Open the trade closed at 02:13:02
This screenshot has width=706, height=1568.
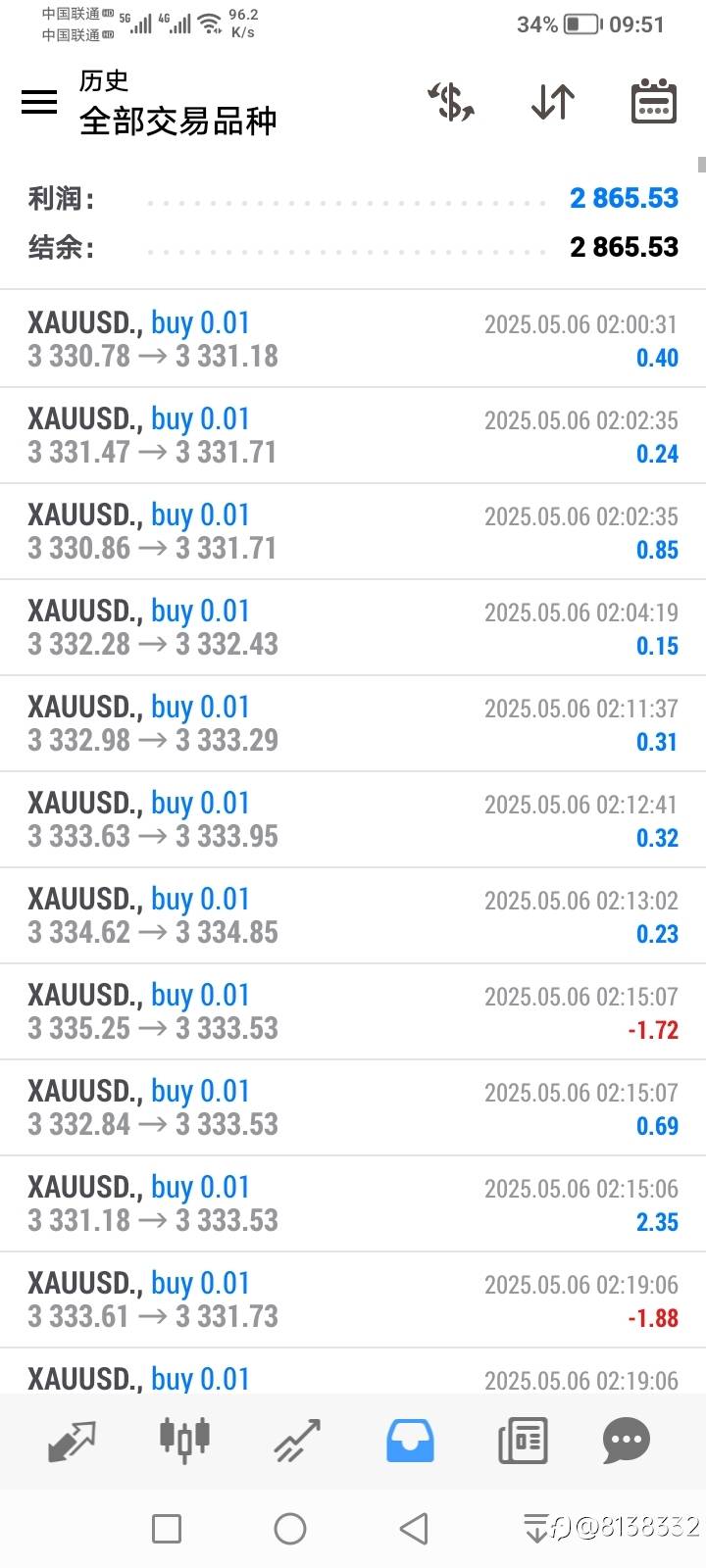point(353,915)
